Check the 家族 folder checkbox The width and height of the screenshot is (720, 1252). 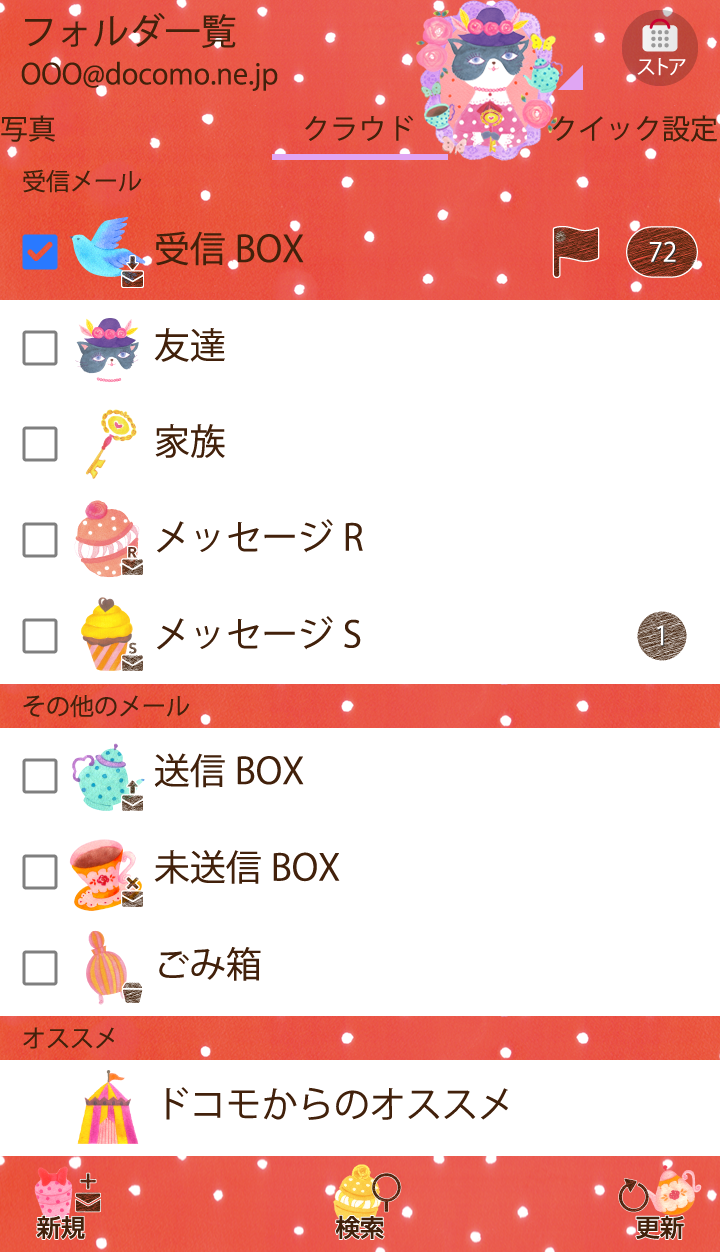pos(40,444)
